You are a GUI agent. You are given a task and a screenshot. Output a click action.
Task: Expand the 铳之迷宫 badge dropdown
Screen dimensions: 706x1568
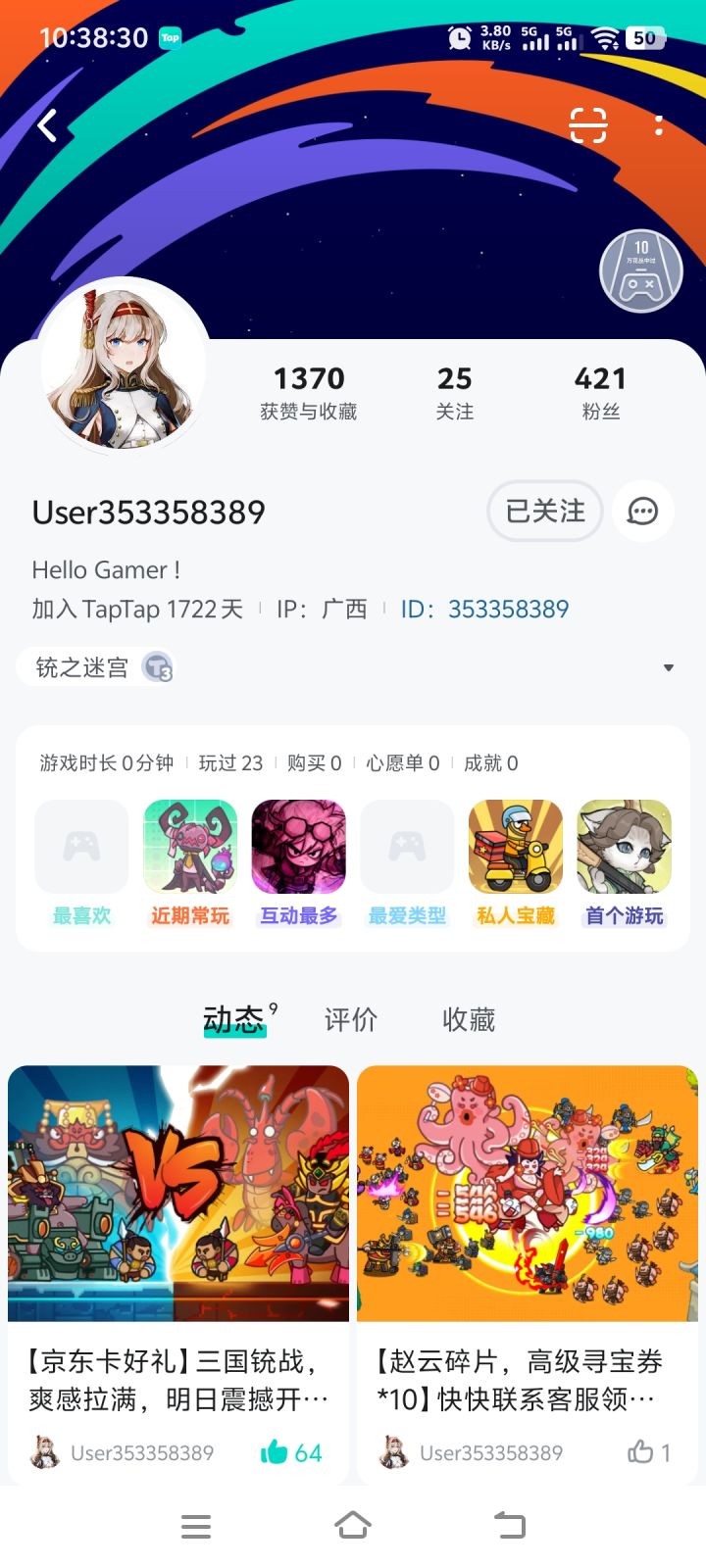669,666
